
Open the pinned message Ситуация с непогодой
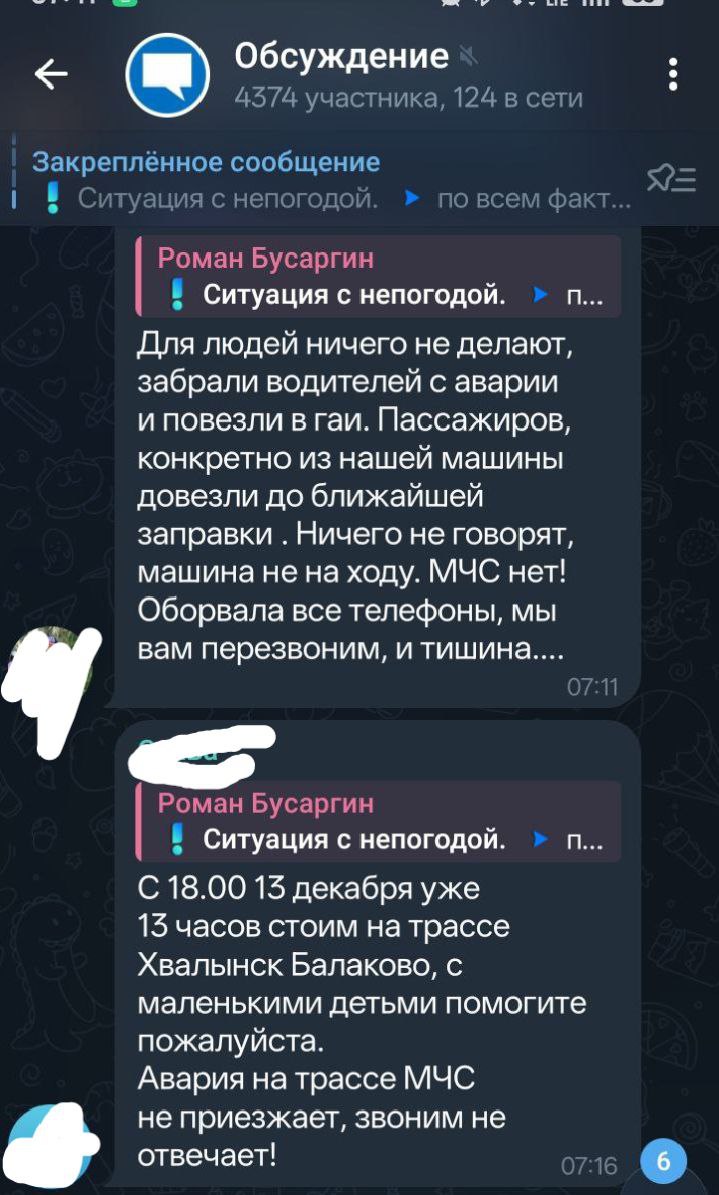(330, 181)
